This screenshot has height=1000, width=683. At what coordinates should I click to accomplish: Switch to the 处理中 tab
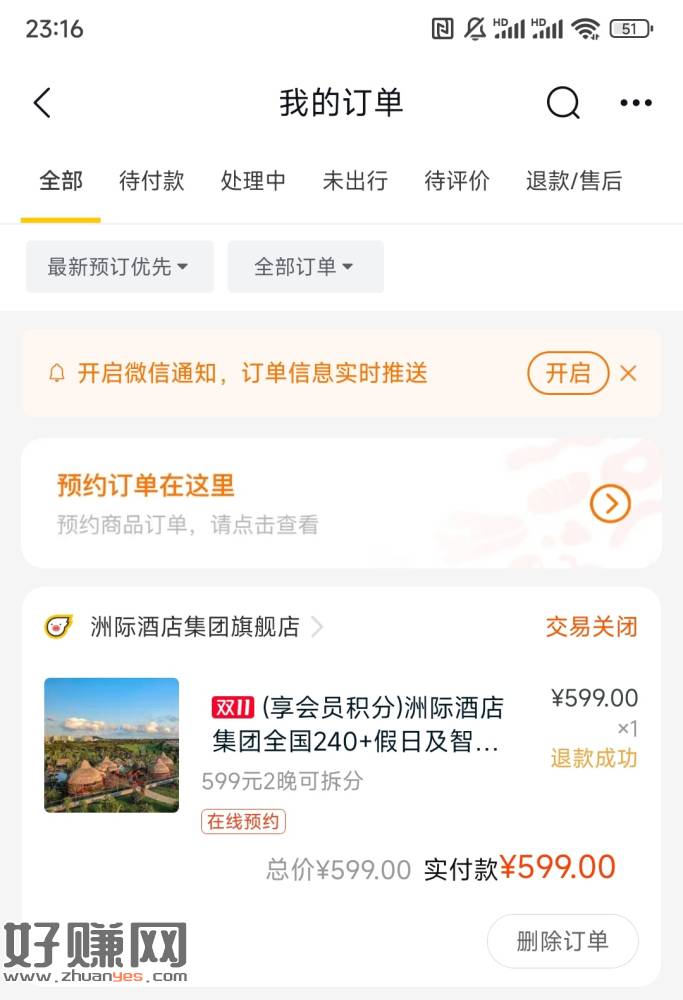coord(253,181)
